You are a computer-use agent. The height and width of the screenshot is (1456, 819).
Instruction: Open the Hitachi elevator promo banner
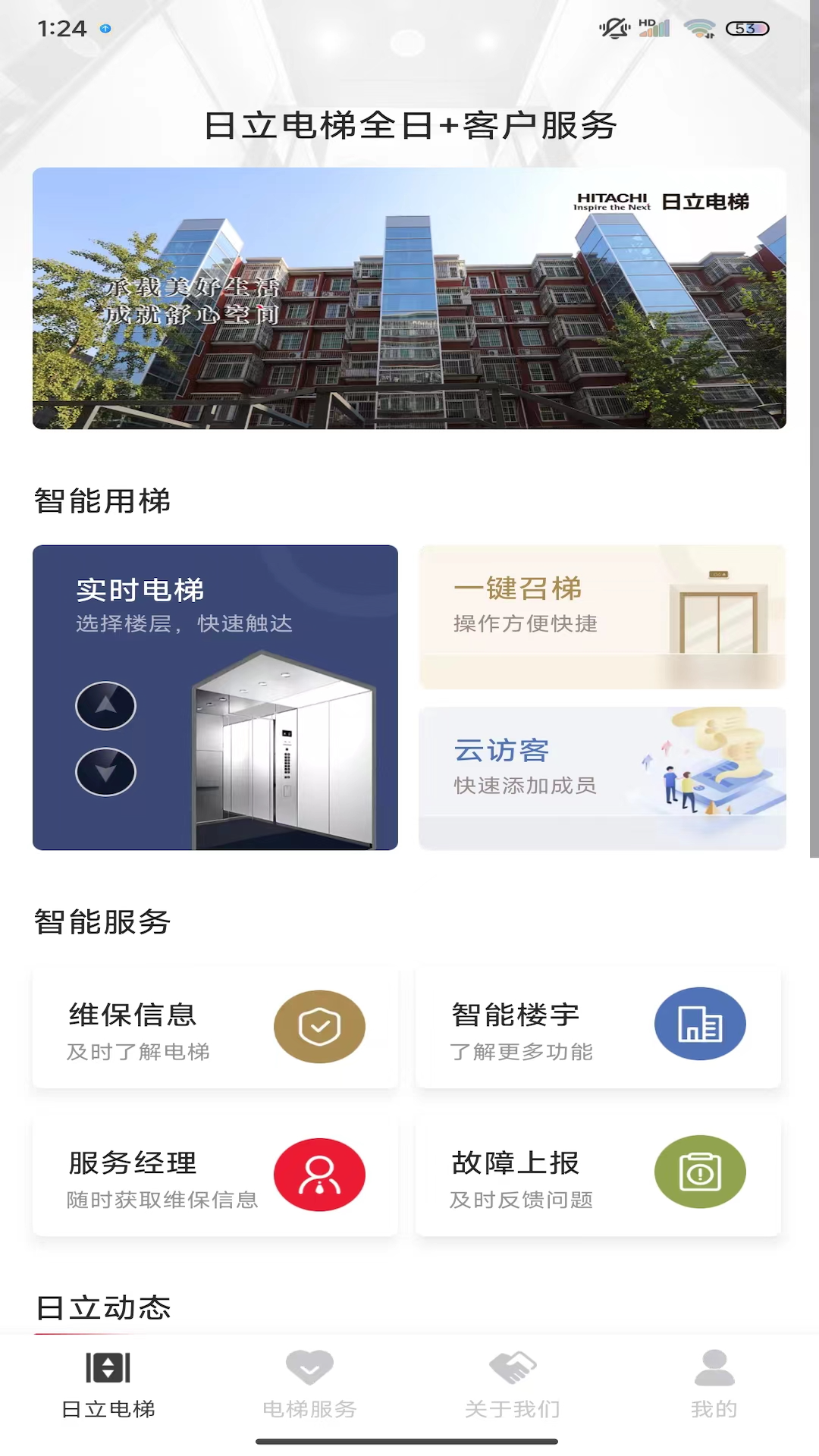pyautogui.click(x=409, y=298)
